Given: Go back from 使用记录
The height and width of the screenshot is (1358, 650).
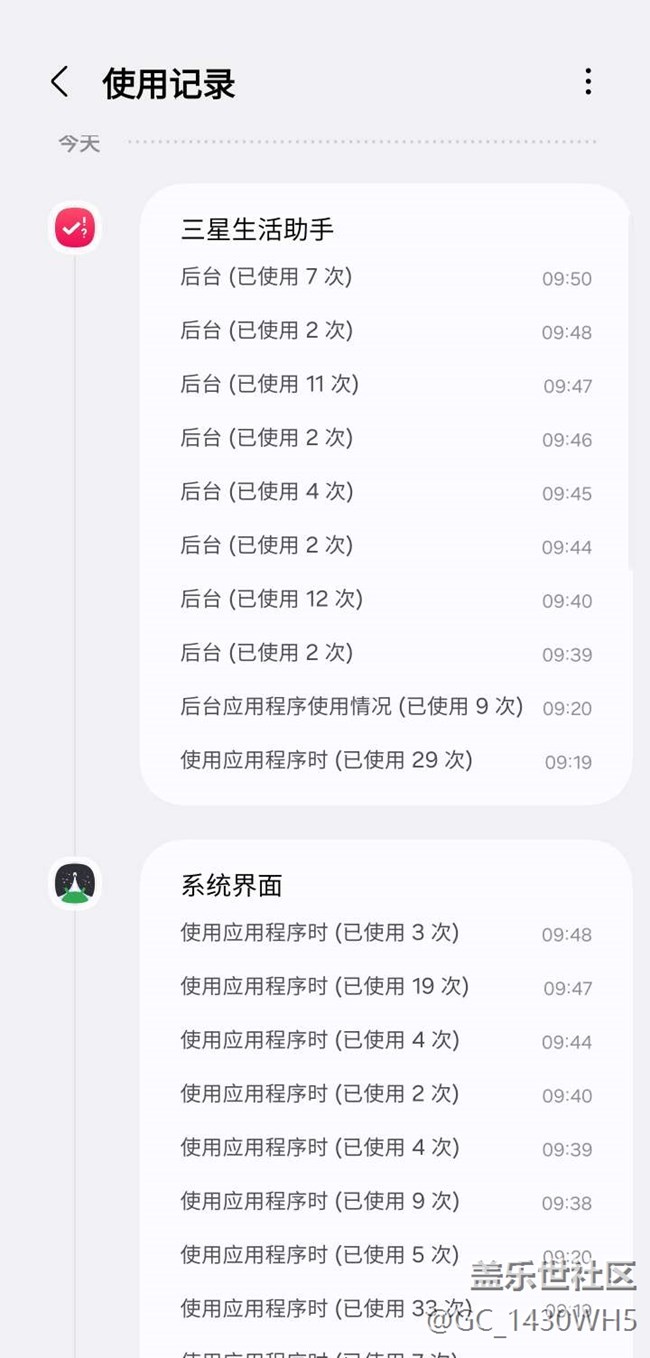Looking at the screenshot, I should (x=60, y=82).
